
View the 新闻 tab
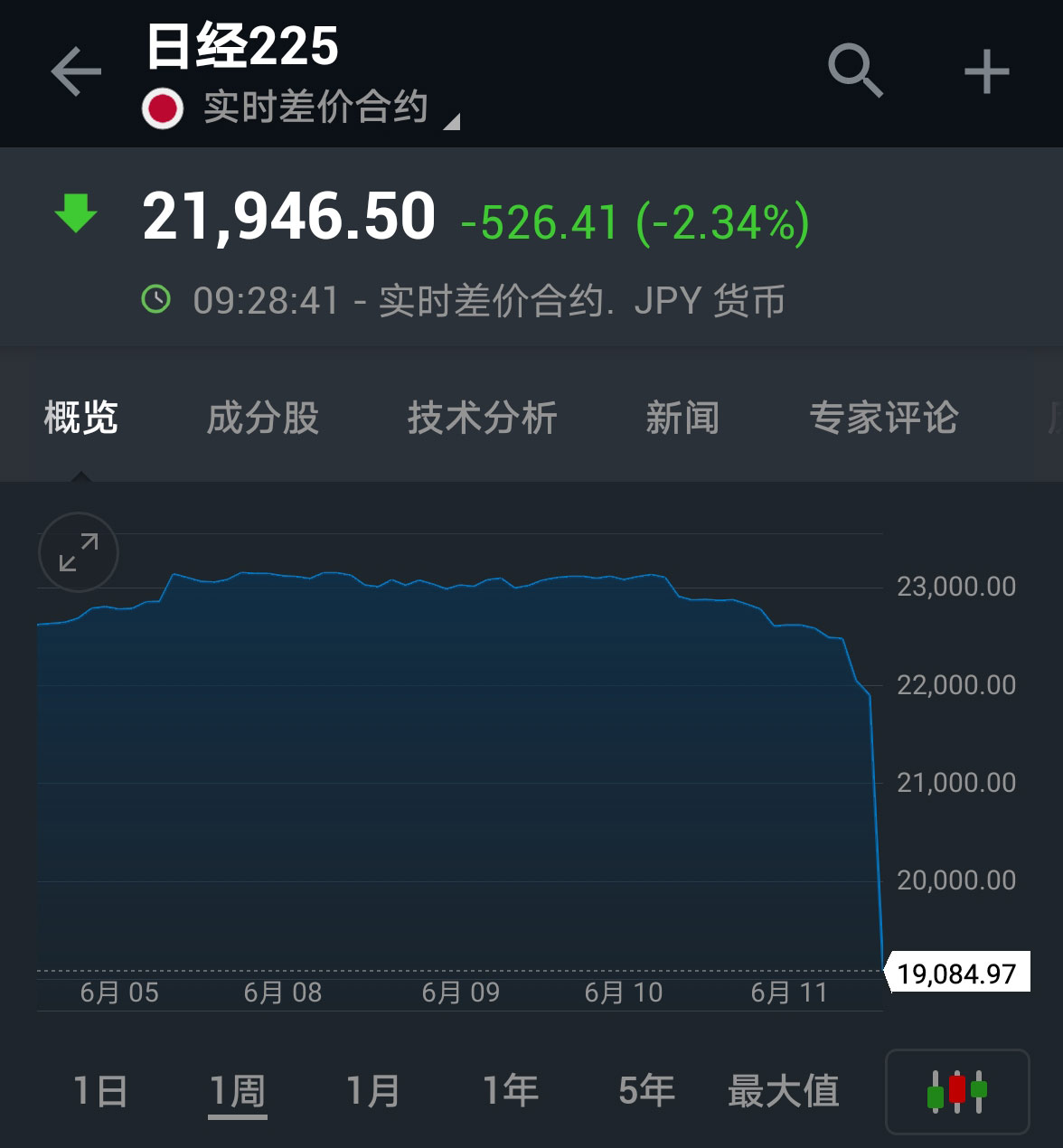682,418
